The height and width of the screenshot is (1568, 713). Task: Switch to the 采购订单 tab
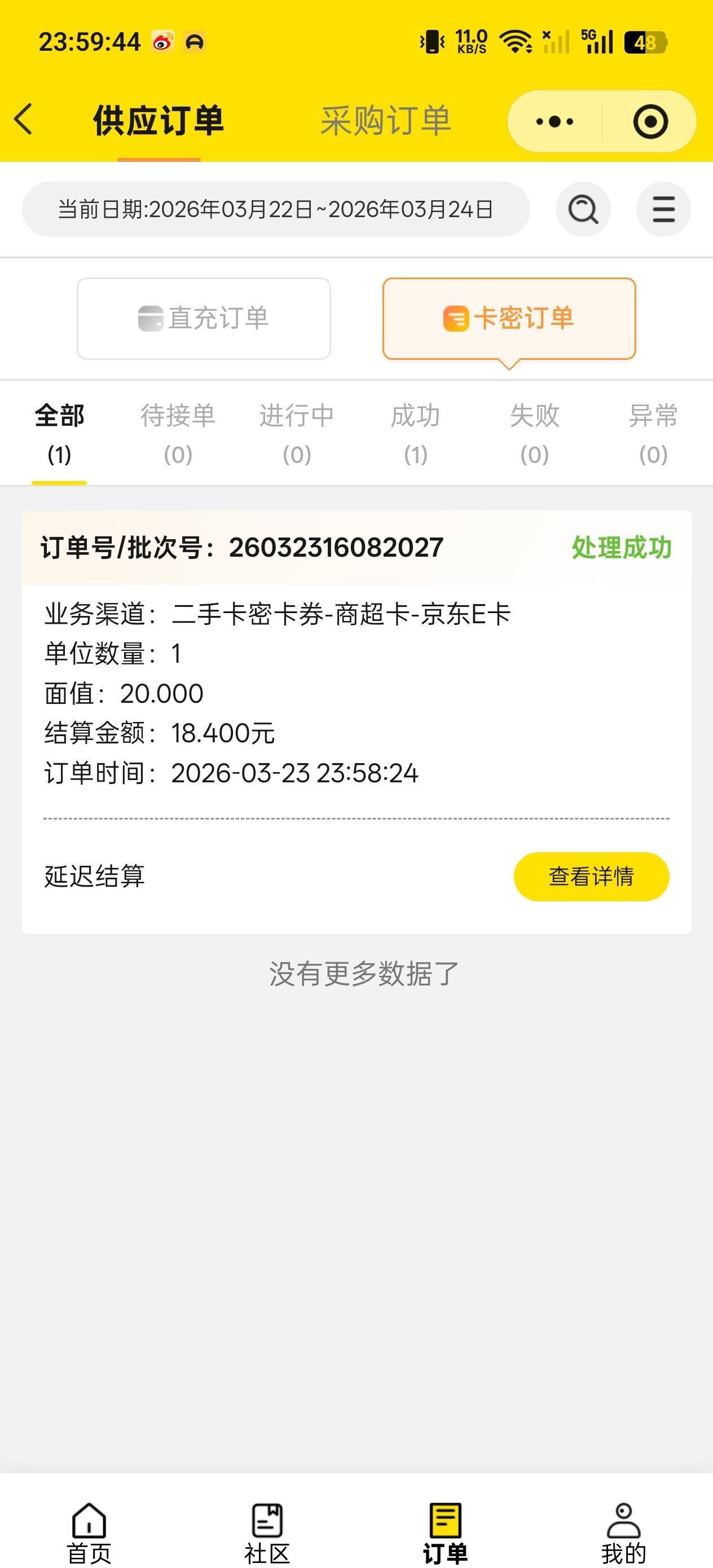(x=385, y=121)
